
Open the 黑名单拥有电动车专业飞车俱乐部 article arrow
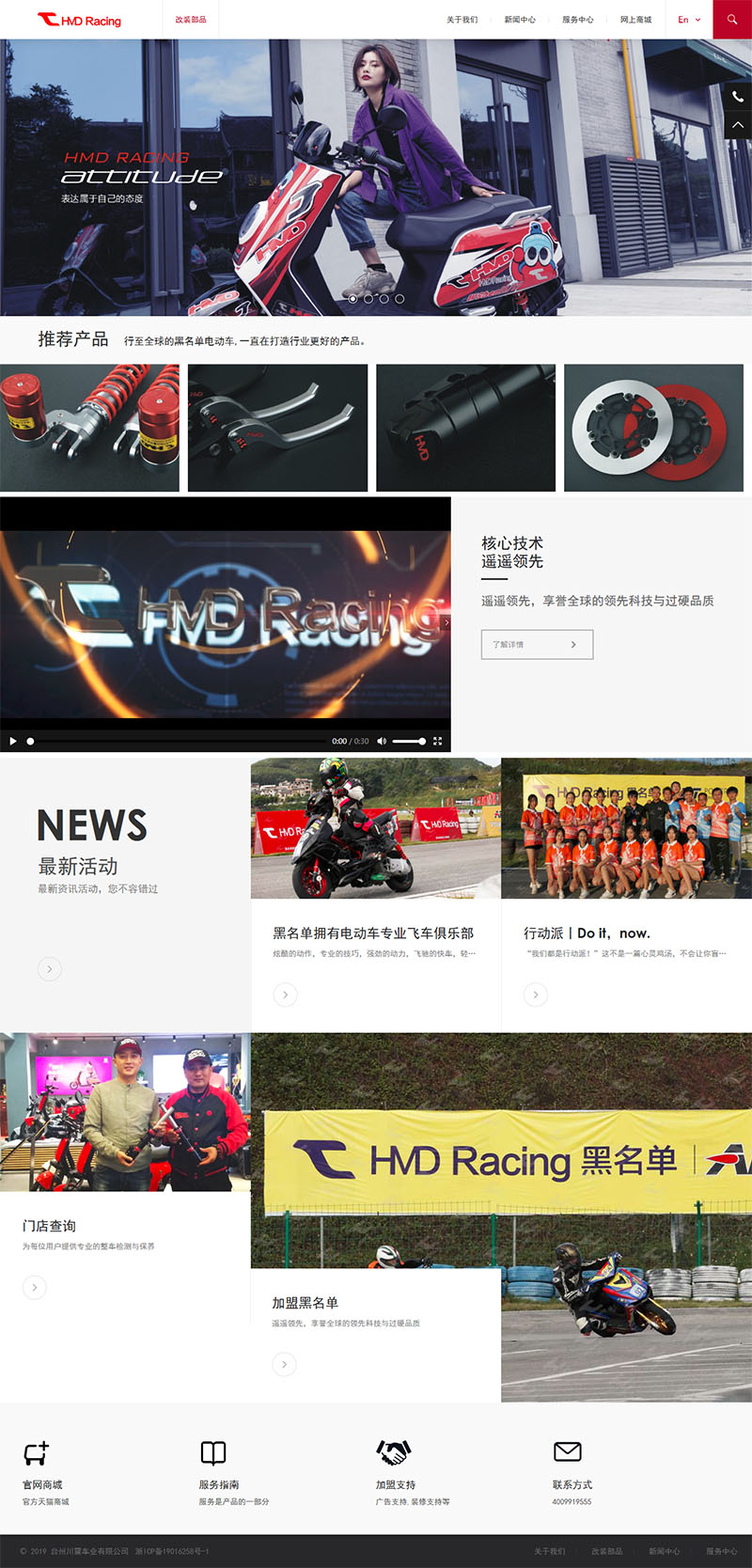point(285,995)
